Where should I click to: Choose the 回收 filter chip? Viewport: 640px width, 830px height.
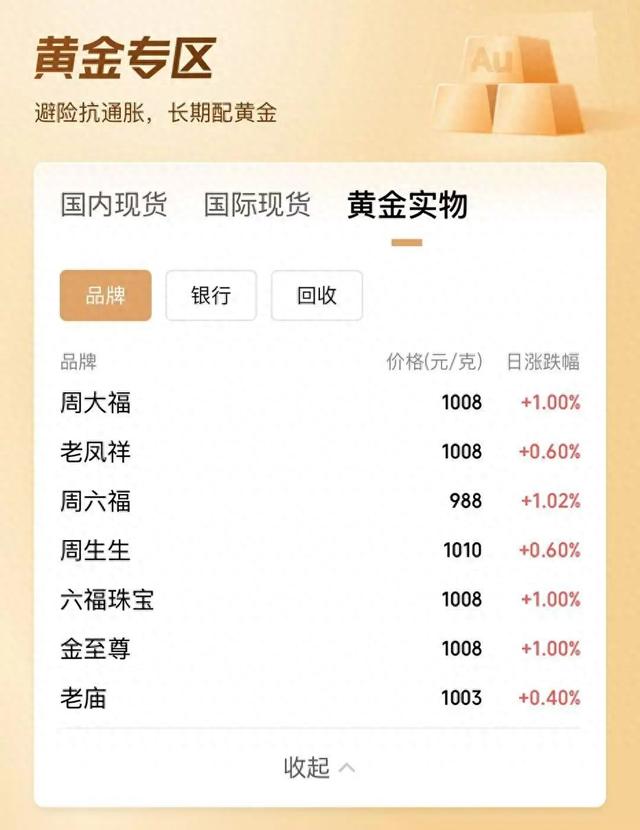point(317,295)
